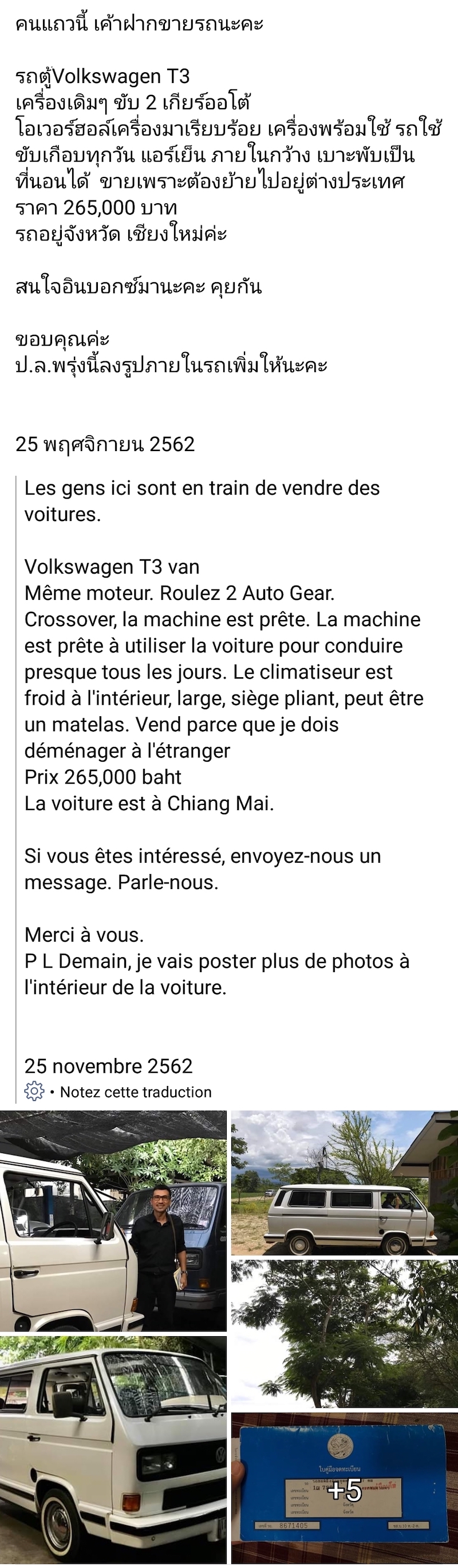Open the +5 more photos tile
This screenshot has height=1568, width=458.
click(344, 1488)
